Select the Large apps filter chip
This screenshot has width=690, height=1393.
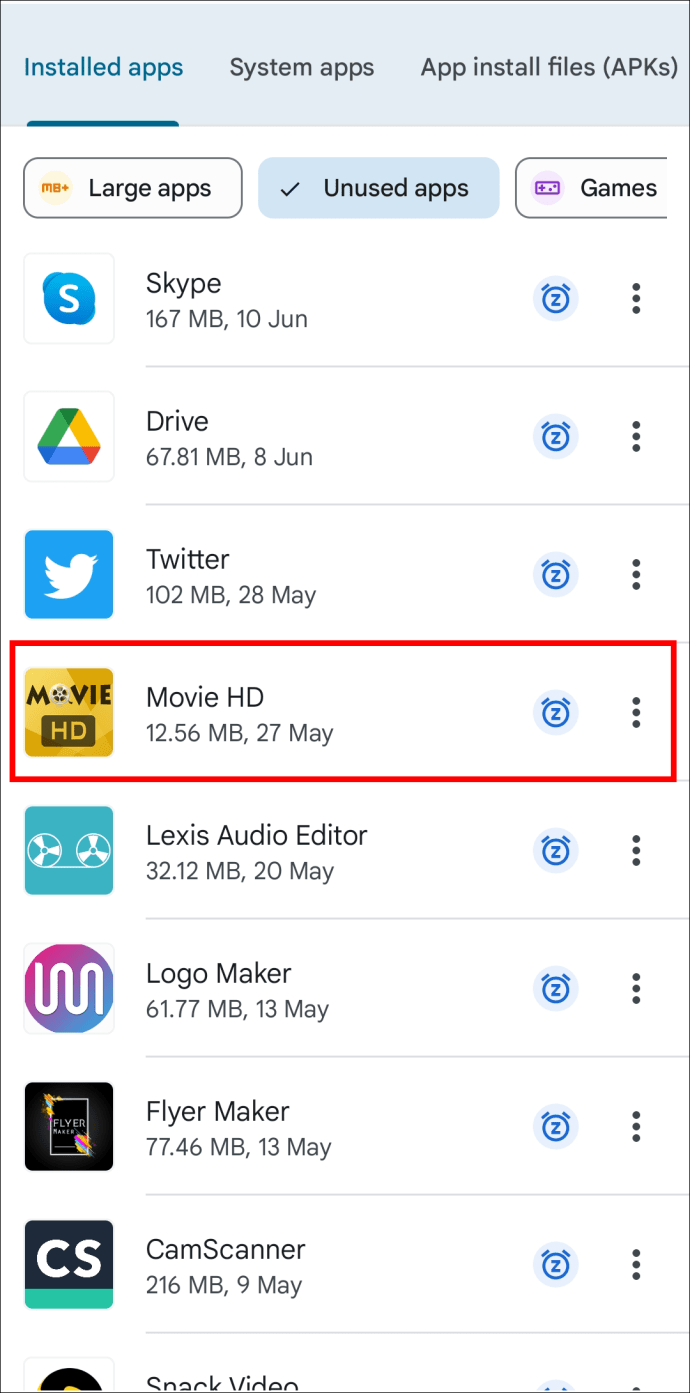coord(133,188)
